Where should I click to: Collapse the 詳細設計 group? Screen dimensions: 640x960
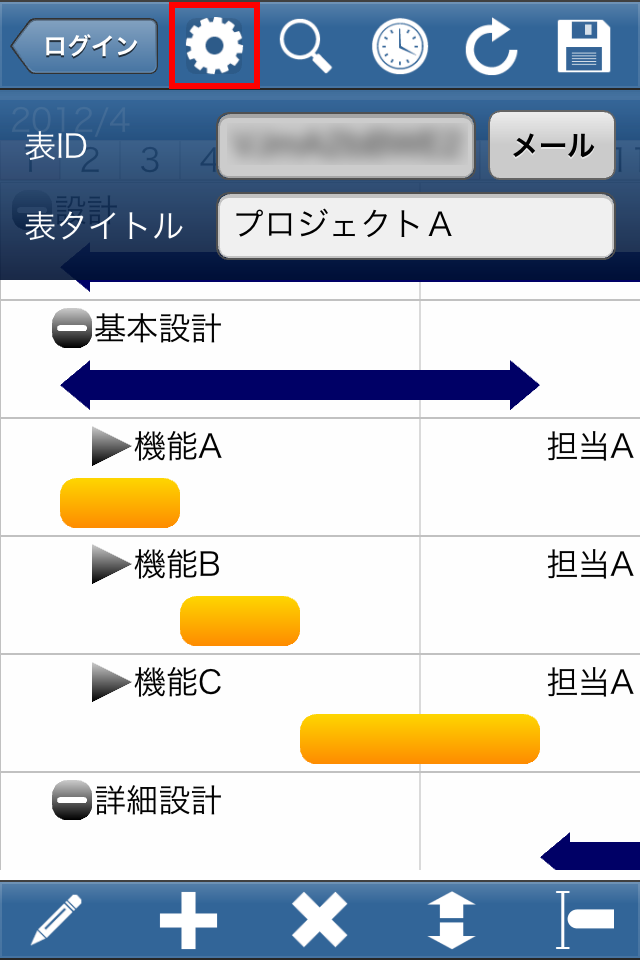pos(72,801)
